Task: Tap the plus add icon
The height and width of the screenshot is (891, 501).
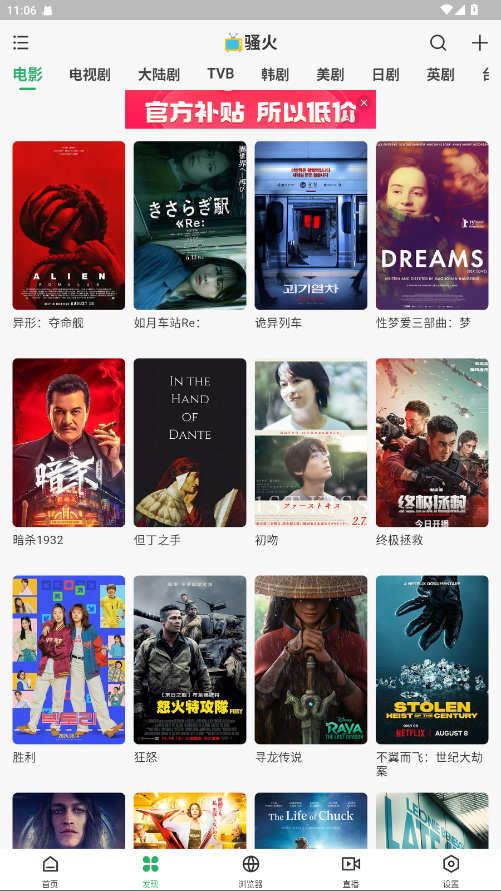Action: [479, 43]
